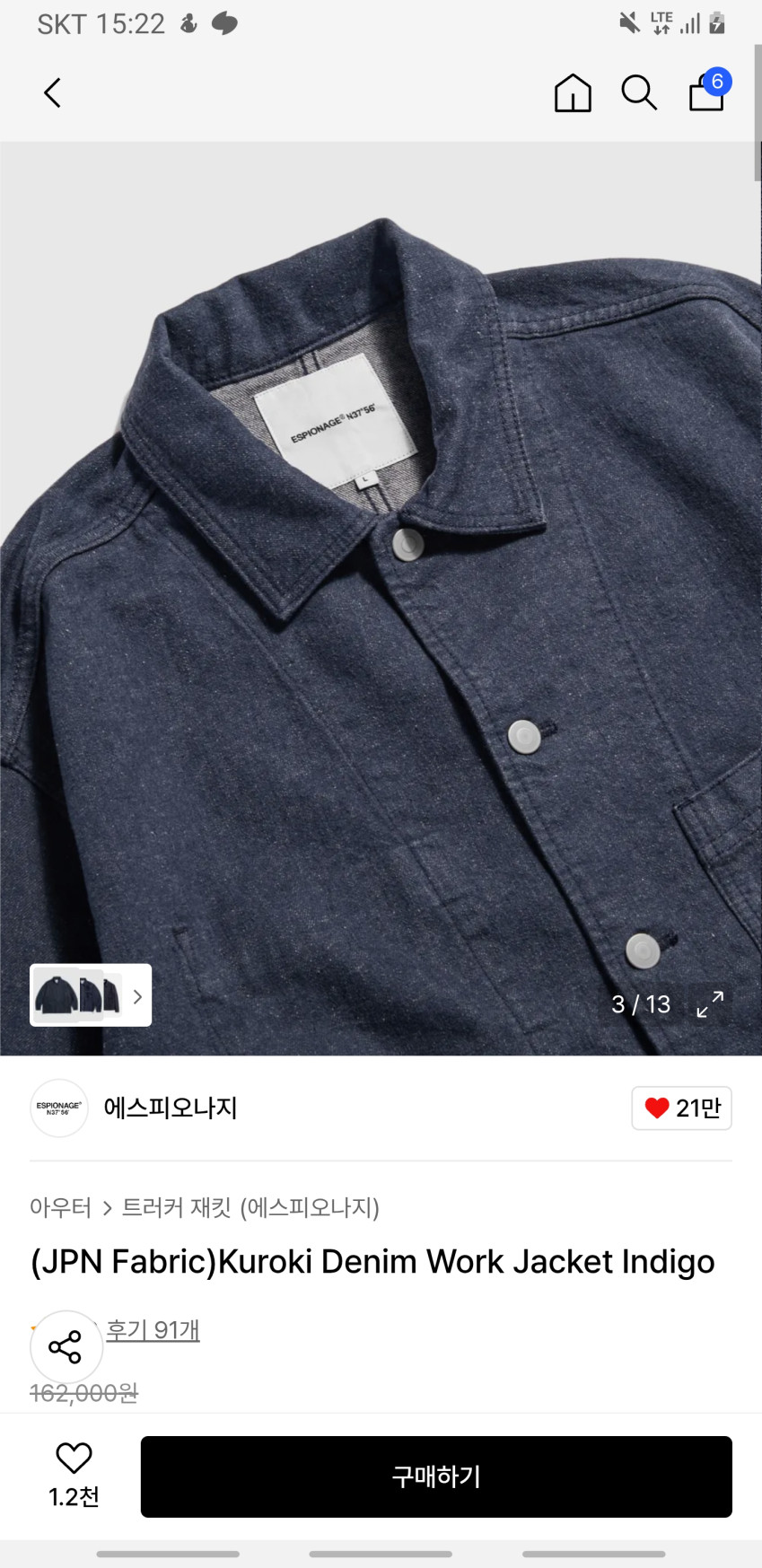Open the 에스피오나지 brand page
The image size is (762, 1568).
pyautogui.click(x=170, y=1108)
